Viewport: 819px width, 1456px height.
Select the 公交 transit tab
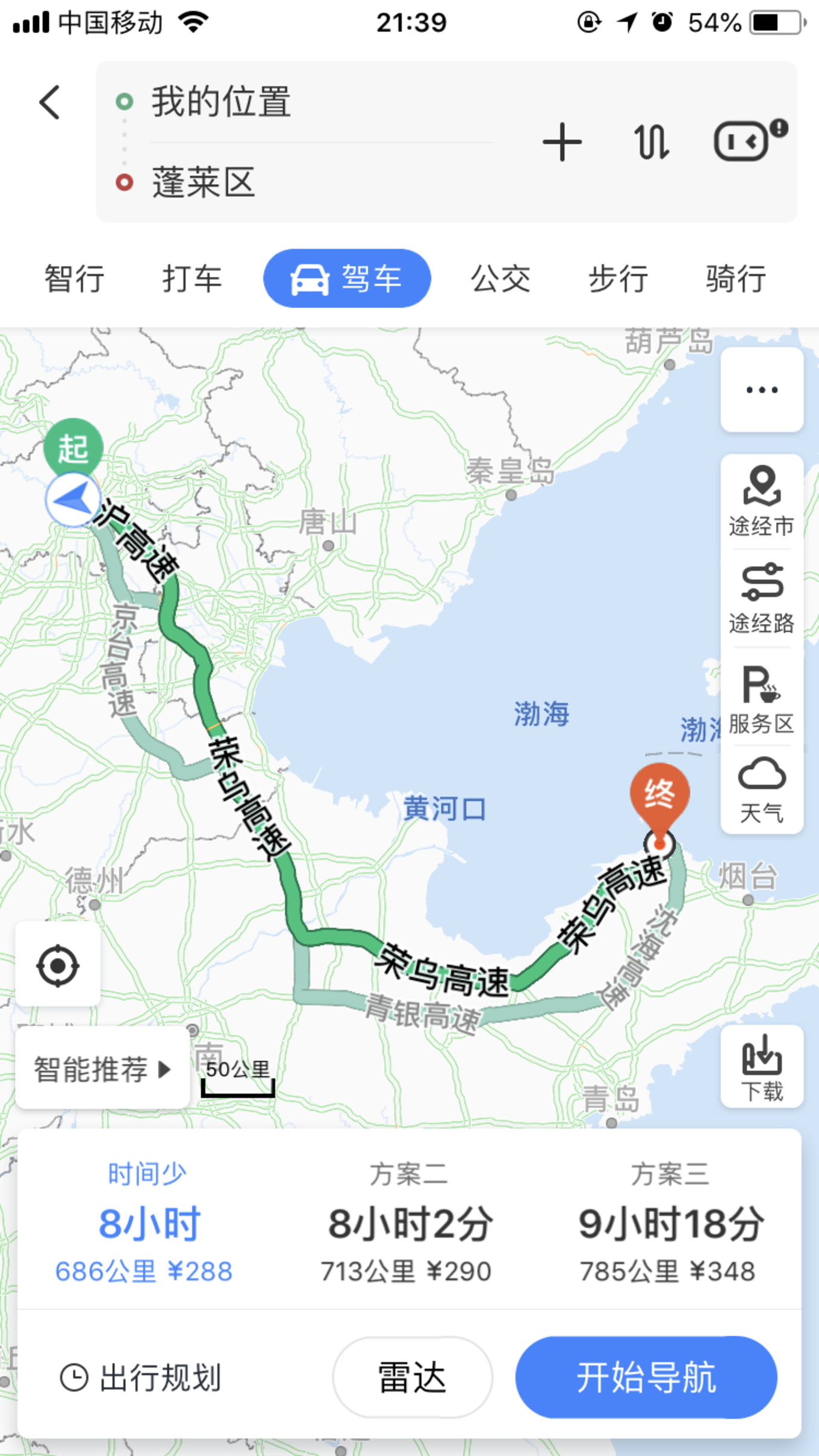(x=500, y=279)
